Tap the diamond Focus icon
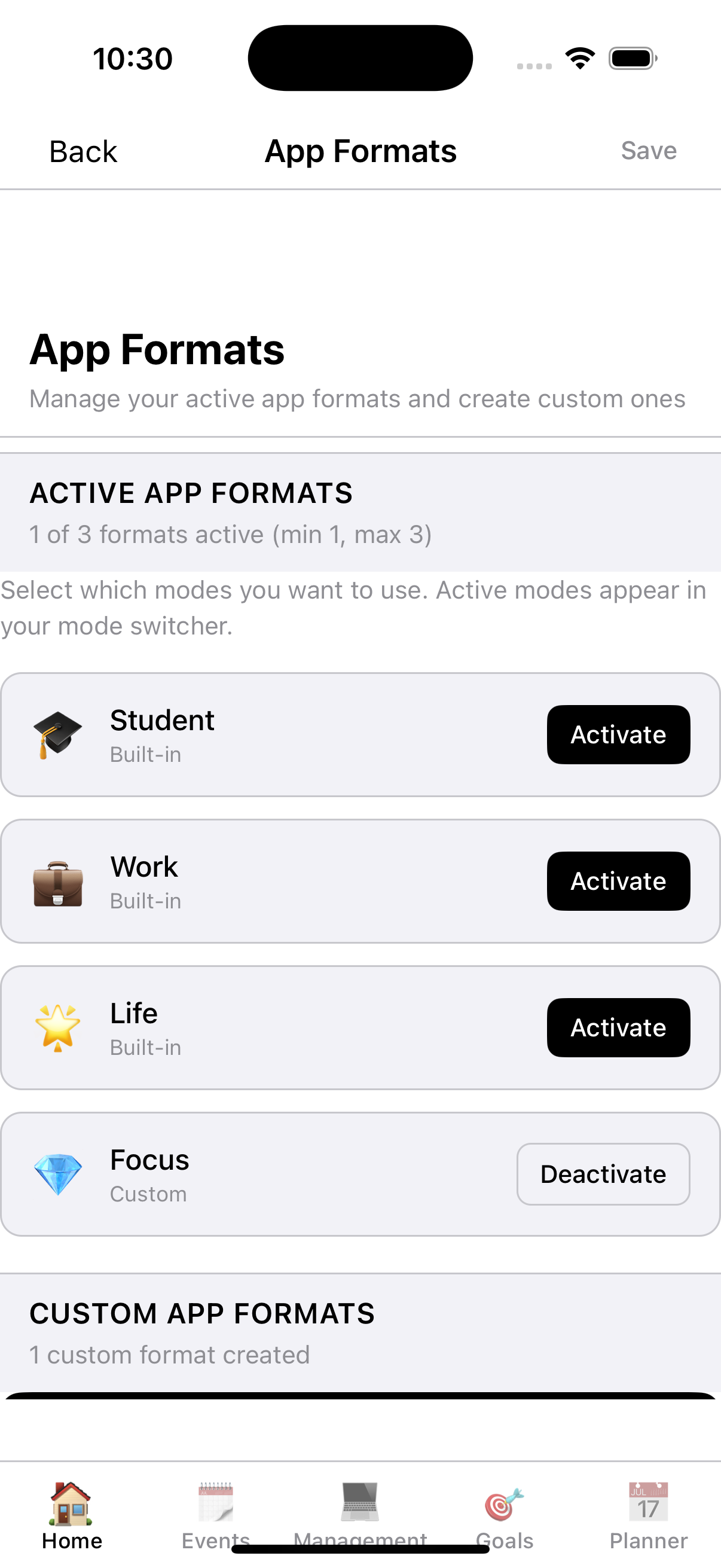721x1568 pixels. tap(58, 1174)
